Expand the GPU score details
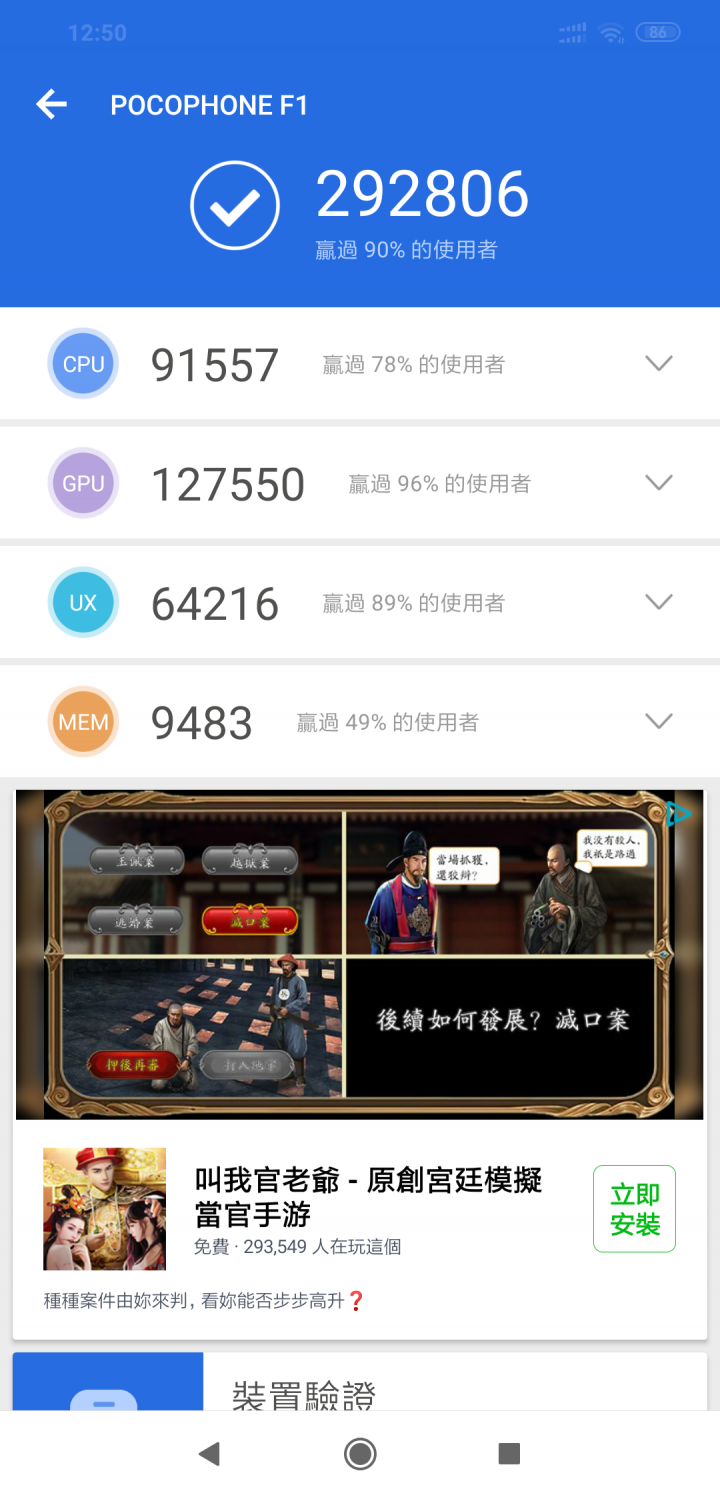 (x=659, y=483)
